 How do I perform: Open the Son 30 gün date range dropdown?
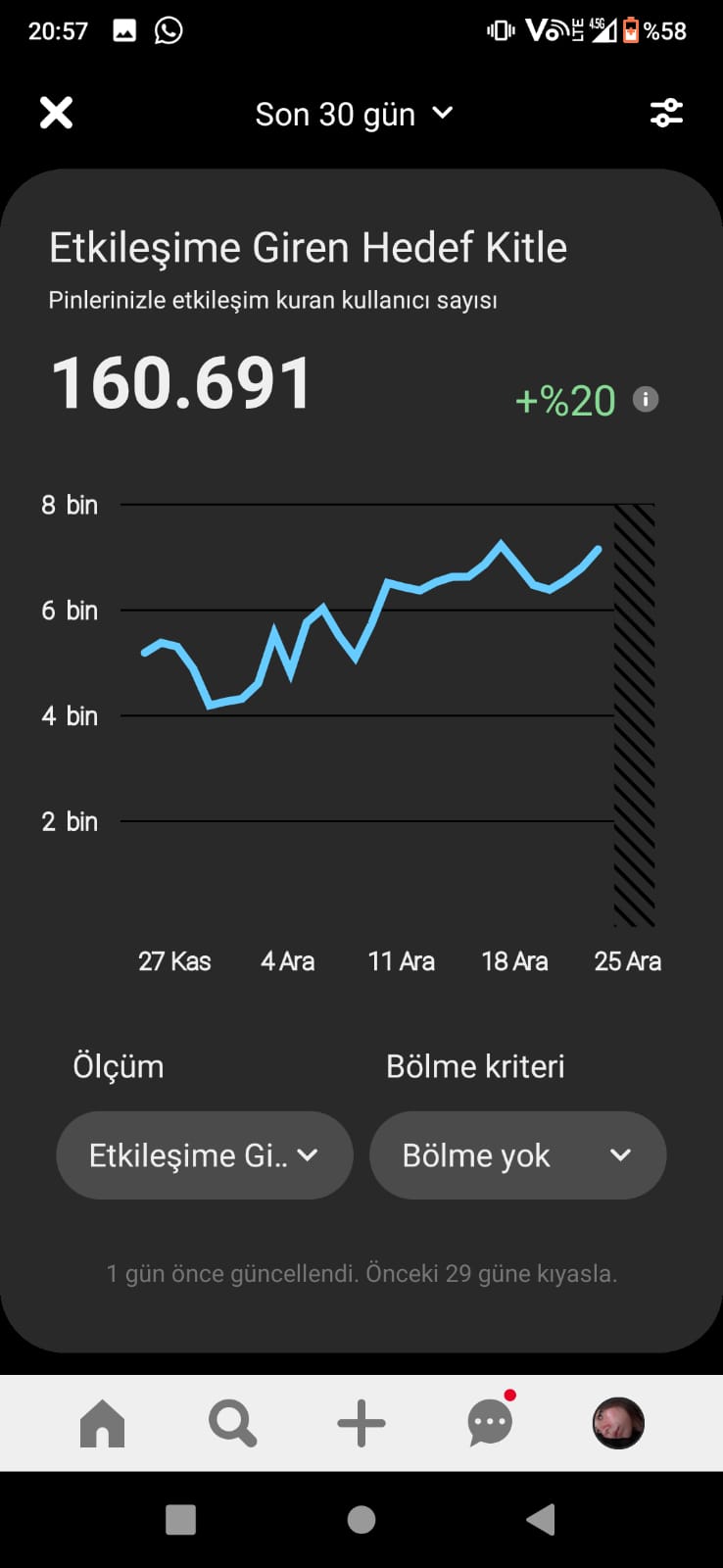coord(354,114)
